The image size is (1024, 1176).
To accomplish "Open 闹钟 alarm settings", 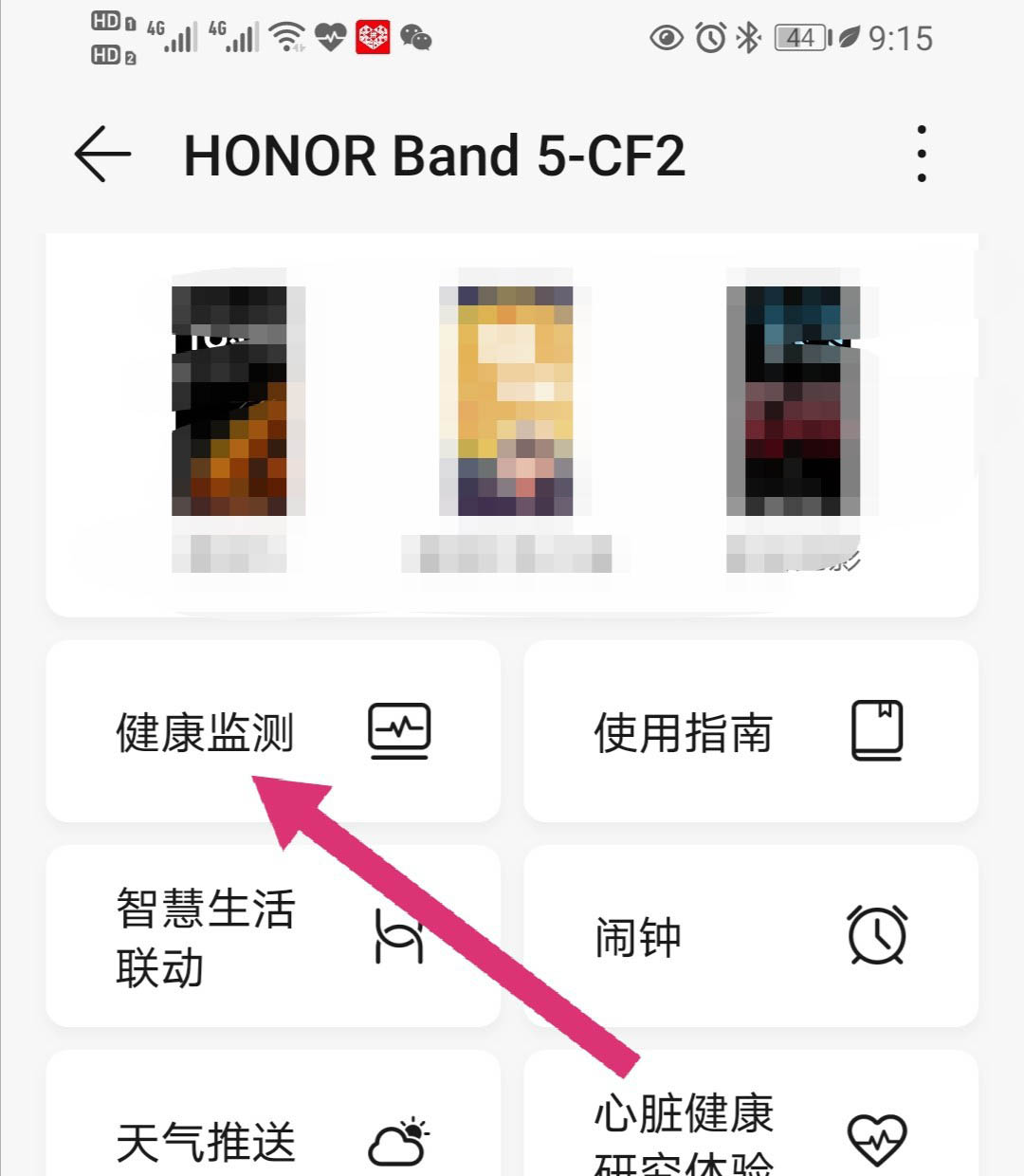I will point(750,936).
